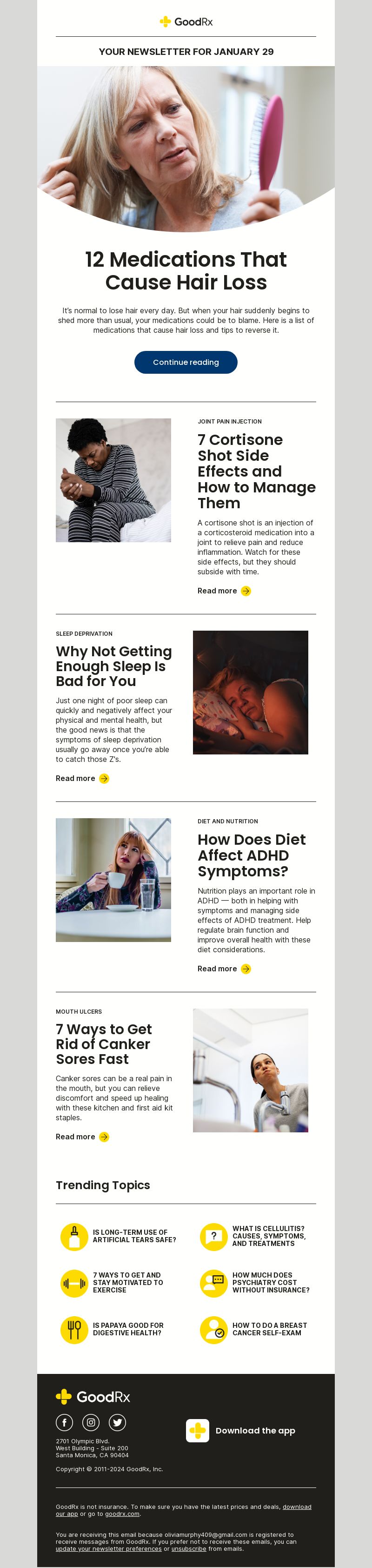Open the cellulitis trending topic
This screenshot has height=1568, width=372.
coord(268,1236)
